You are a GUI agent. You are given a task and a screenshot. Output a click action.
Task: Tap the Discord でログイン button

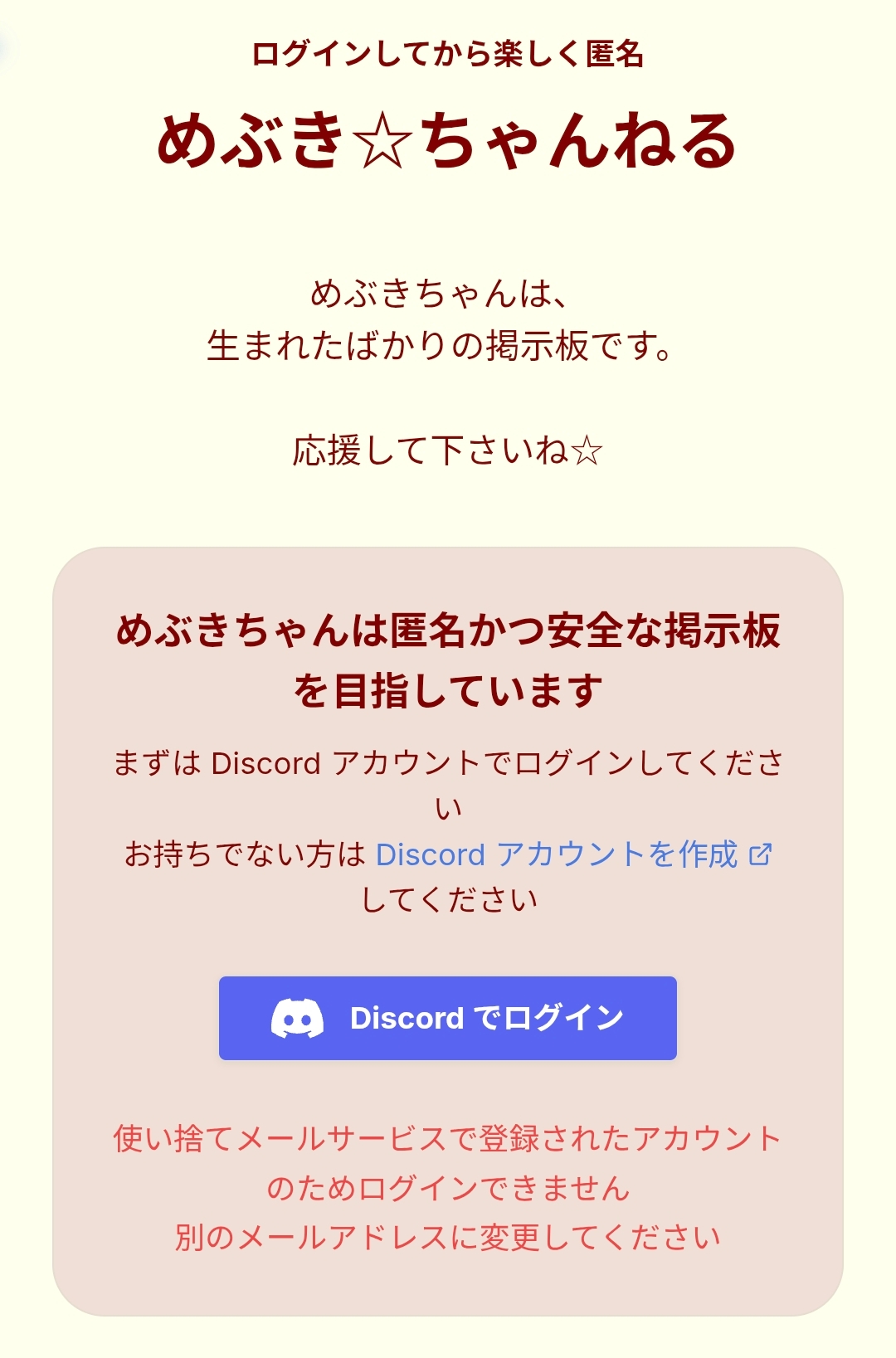click(x=447, y=1018)
